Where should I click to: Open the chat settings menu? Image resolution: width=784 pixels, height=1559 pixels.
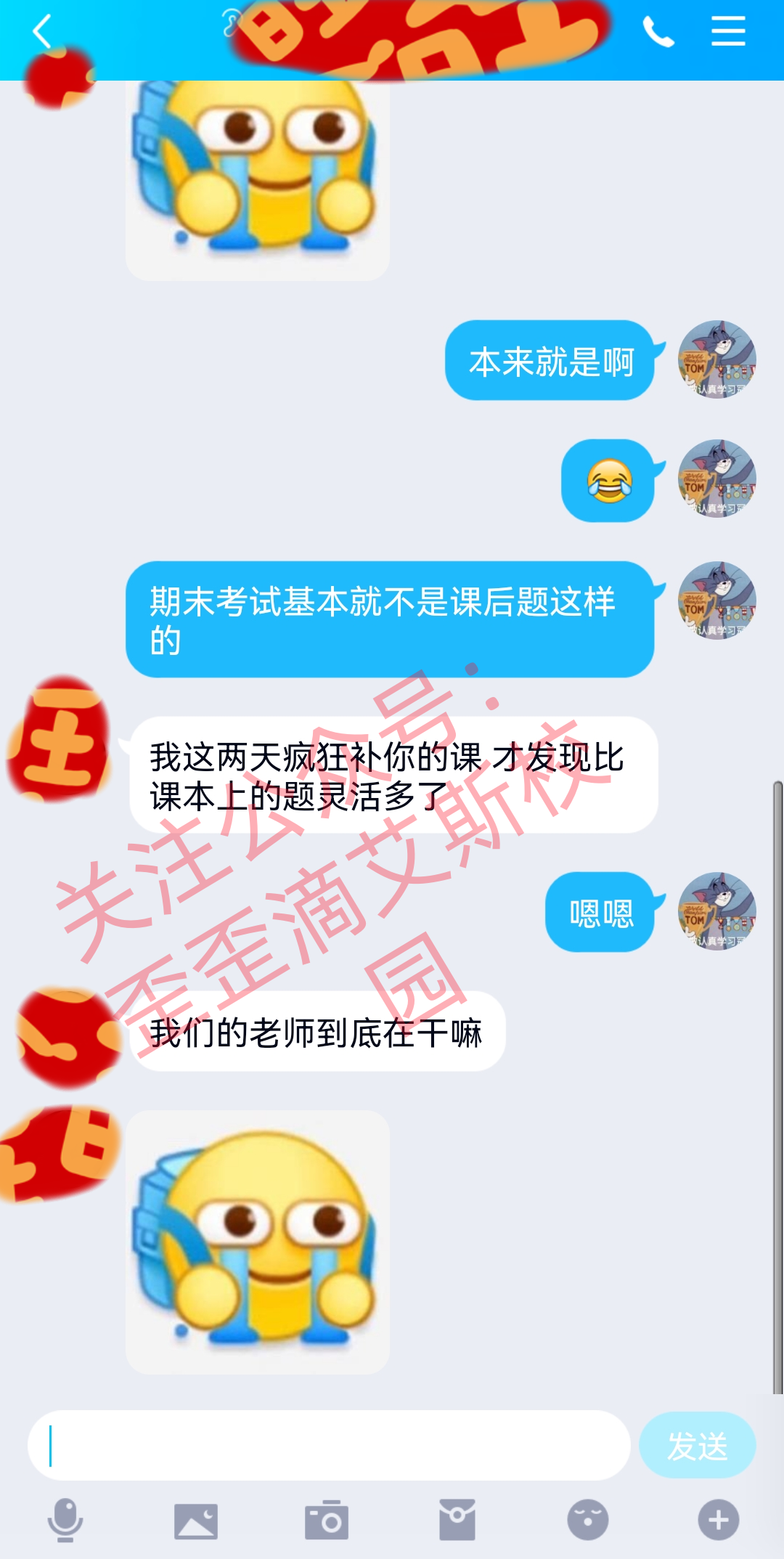tap(728, 31)
